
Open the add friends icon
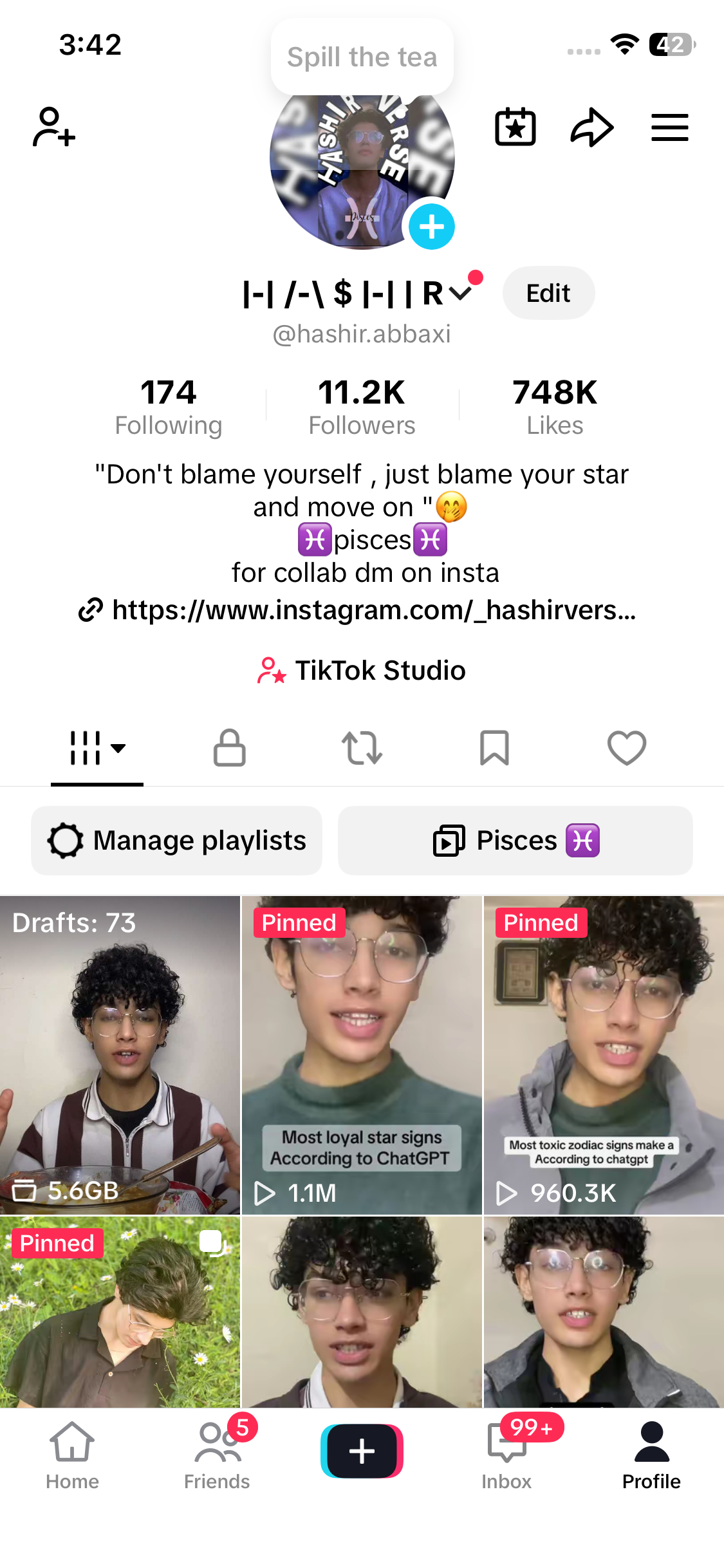[54, 127]
